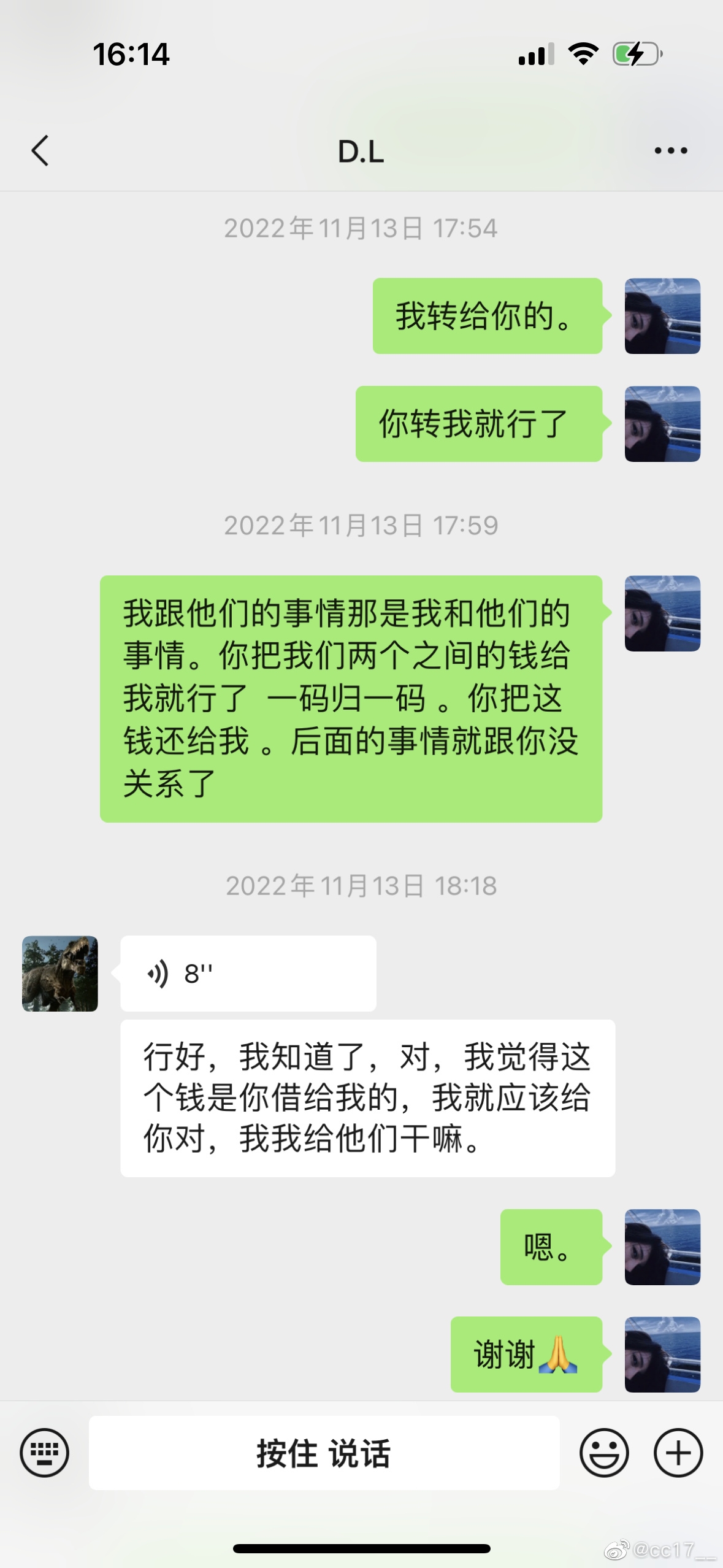
Task: Open the plus attachments menu
Action: [678, 1453]
